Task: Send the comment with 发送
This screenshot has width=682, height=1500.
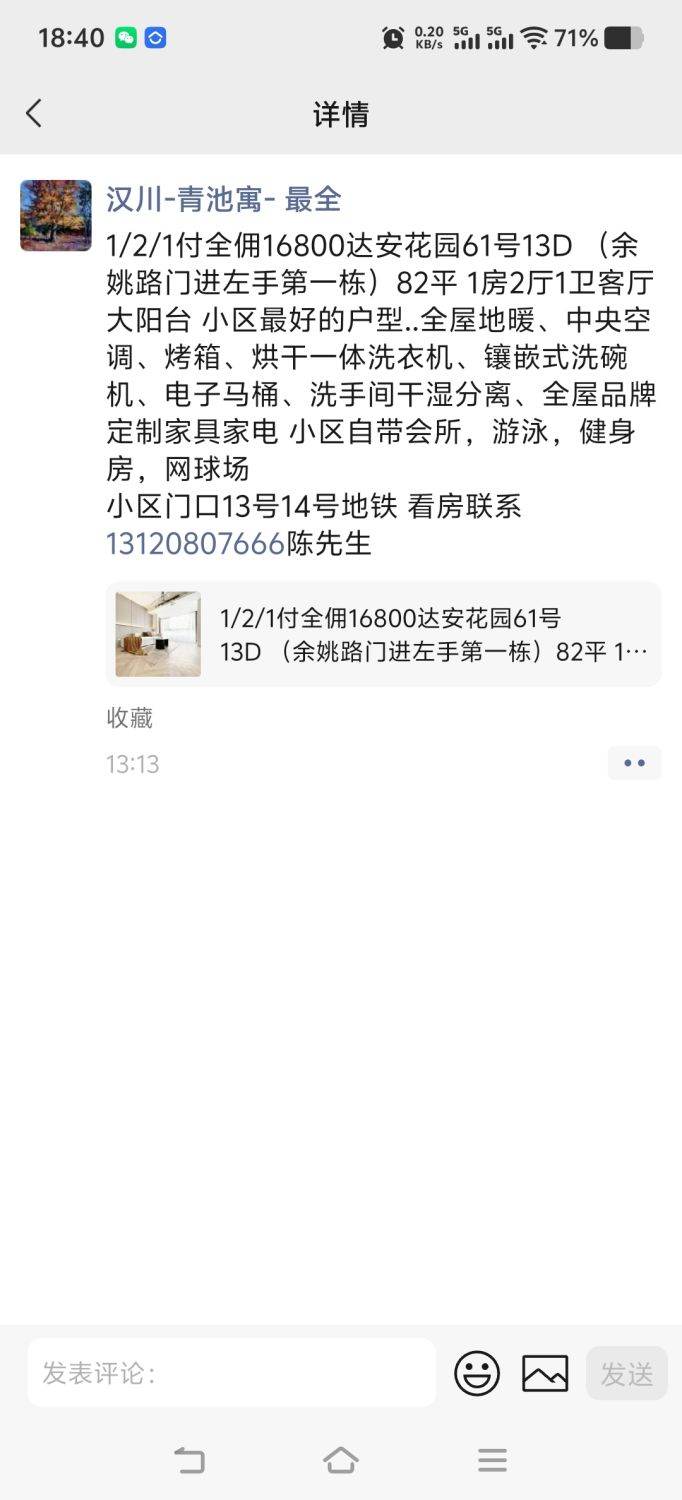Action: click(627, 1373)
